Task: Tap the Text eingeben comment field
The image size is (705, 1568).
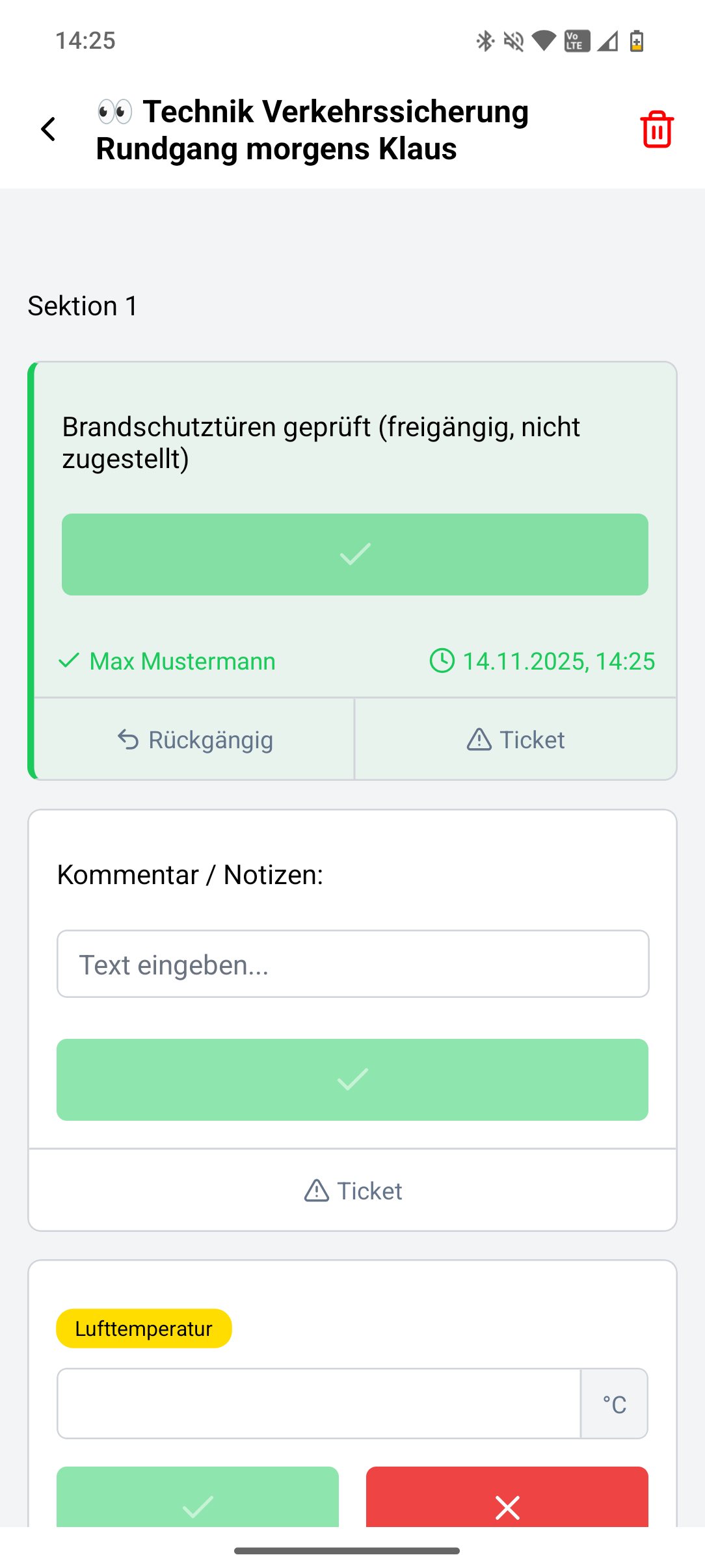Action: tap(352, 963)
